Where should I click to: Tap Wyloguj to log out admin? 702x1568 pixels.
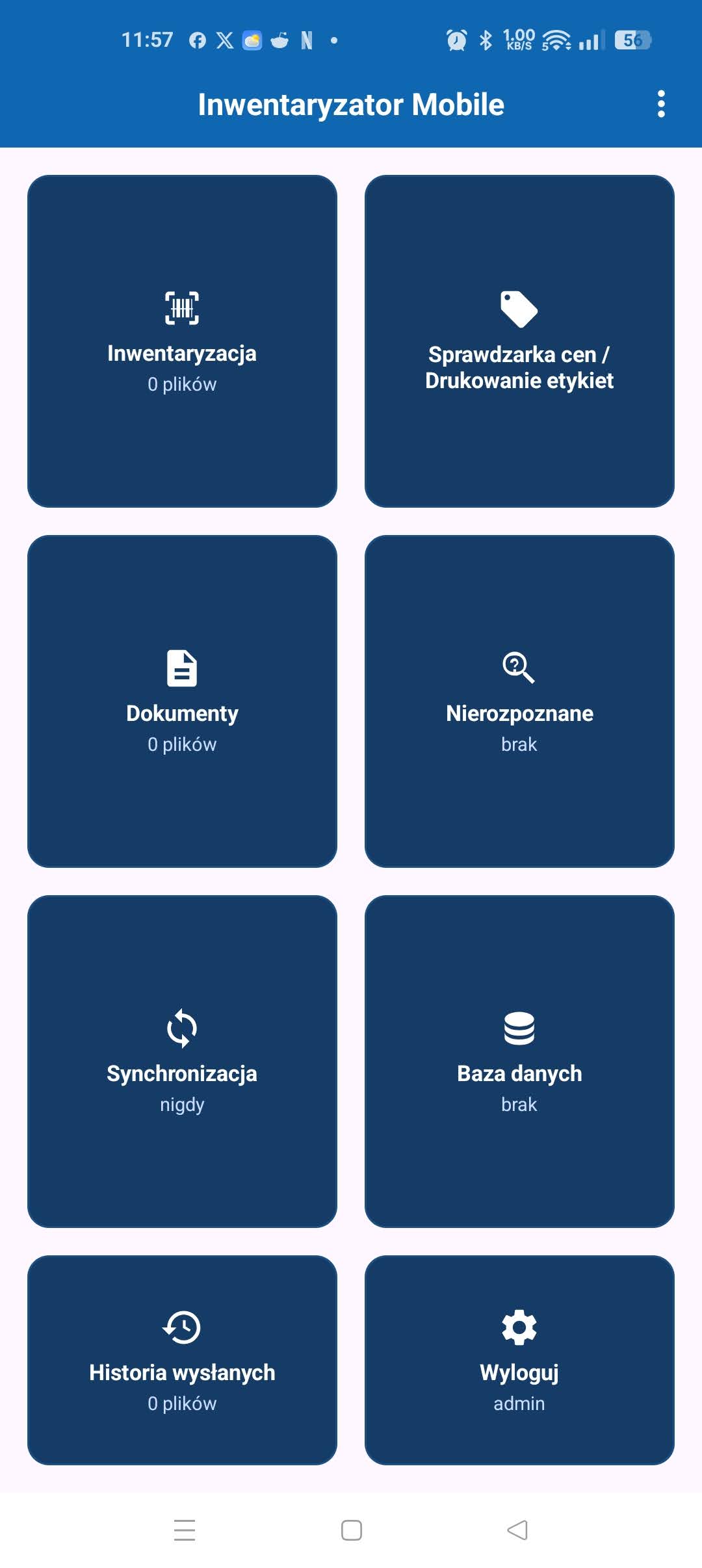519,1360
